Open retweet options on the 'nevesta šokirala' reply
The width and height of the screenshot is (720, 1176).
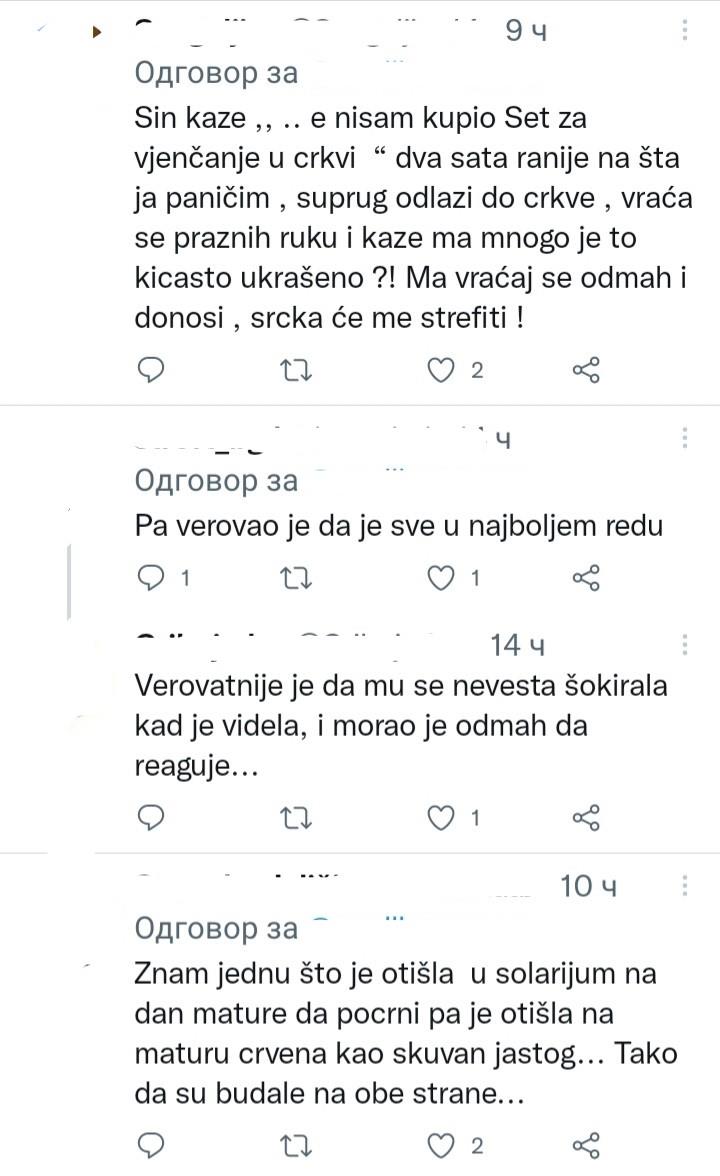296,818
